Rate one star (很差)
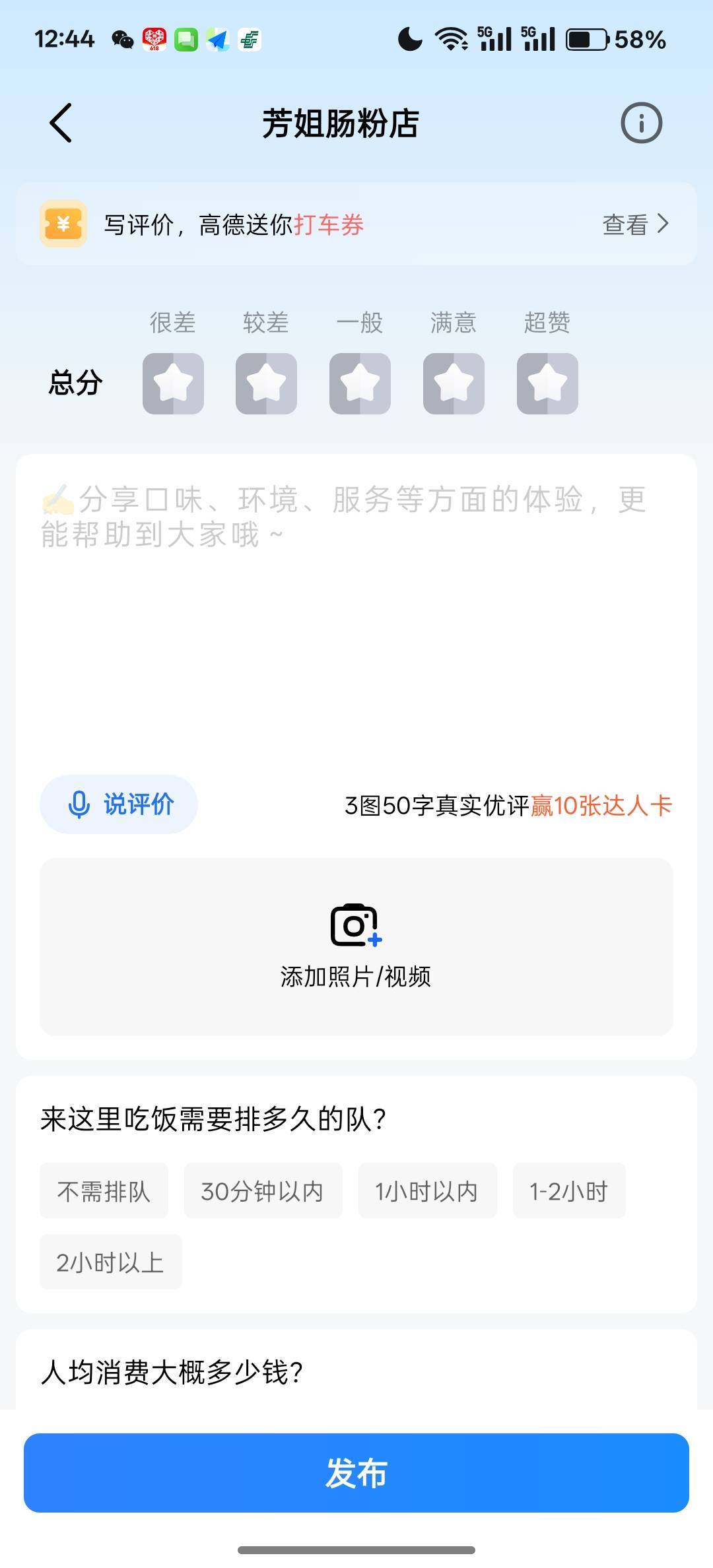The height and width of the screenshot is (1568, 713). coord(173,383)
